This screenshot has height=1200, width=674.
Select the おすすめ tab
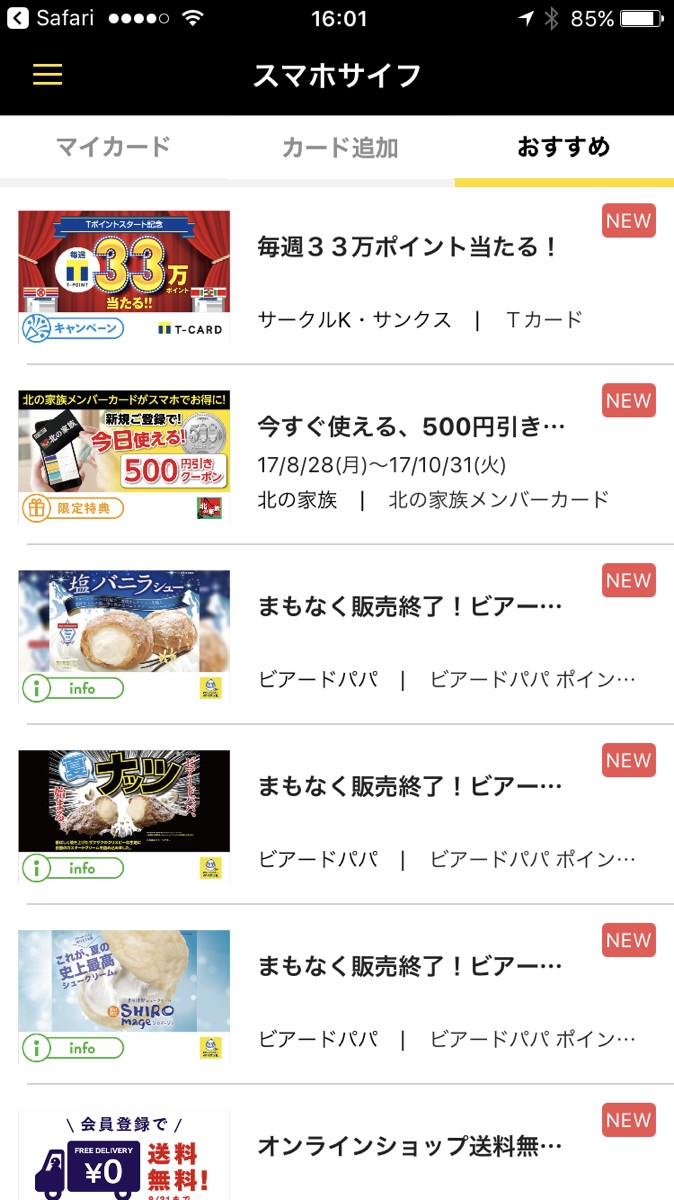[x=563, y=147]
